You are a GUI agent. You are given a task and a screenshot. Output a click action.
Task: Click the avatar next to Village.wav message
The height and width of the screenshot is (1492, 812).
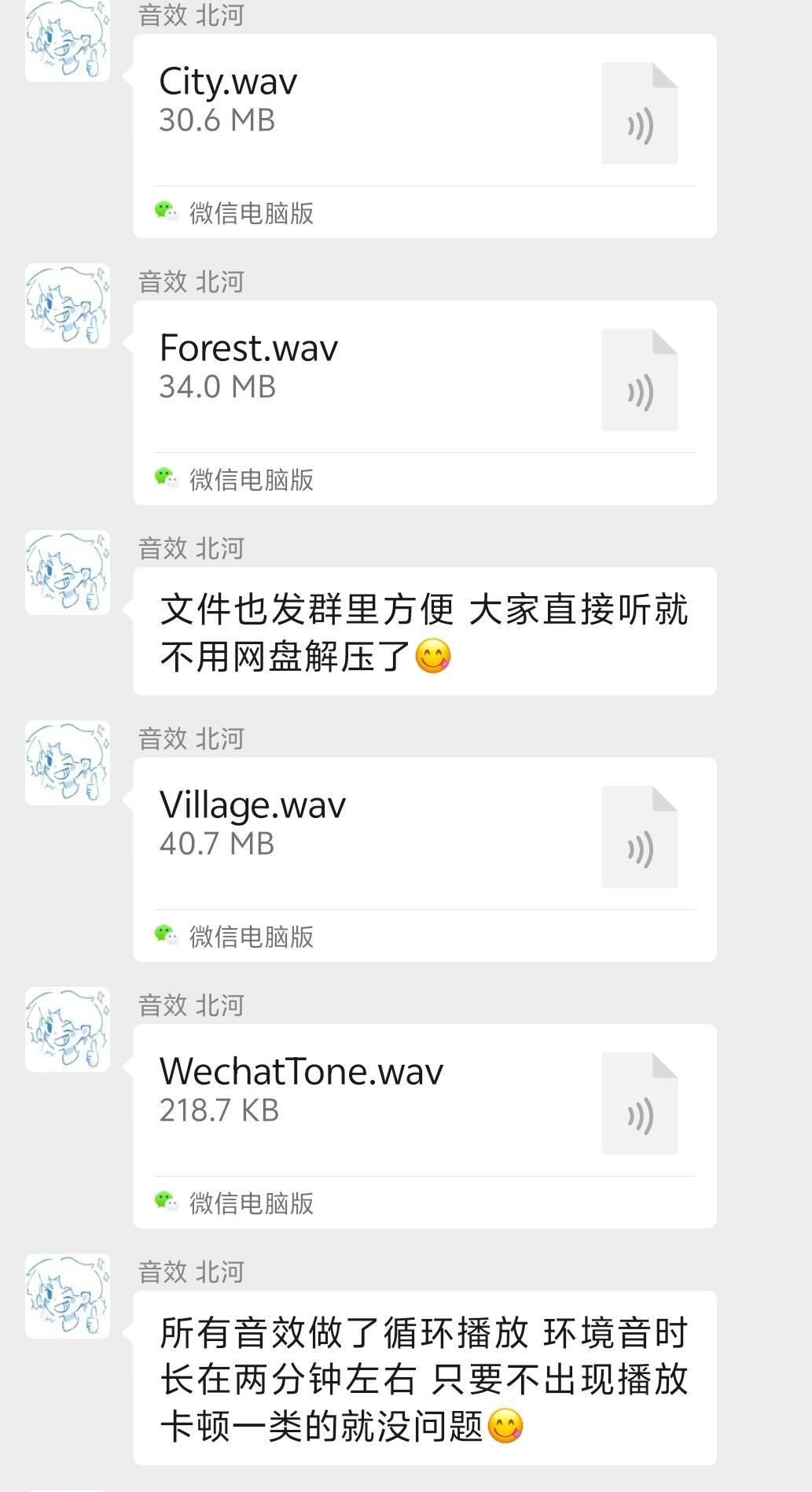pos(68,763)
